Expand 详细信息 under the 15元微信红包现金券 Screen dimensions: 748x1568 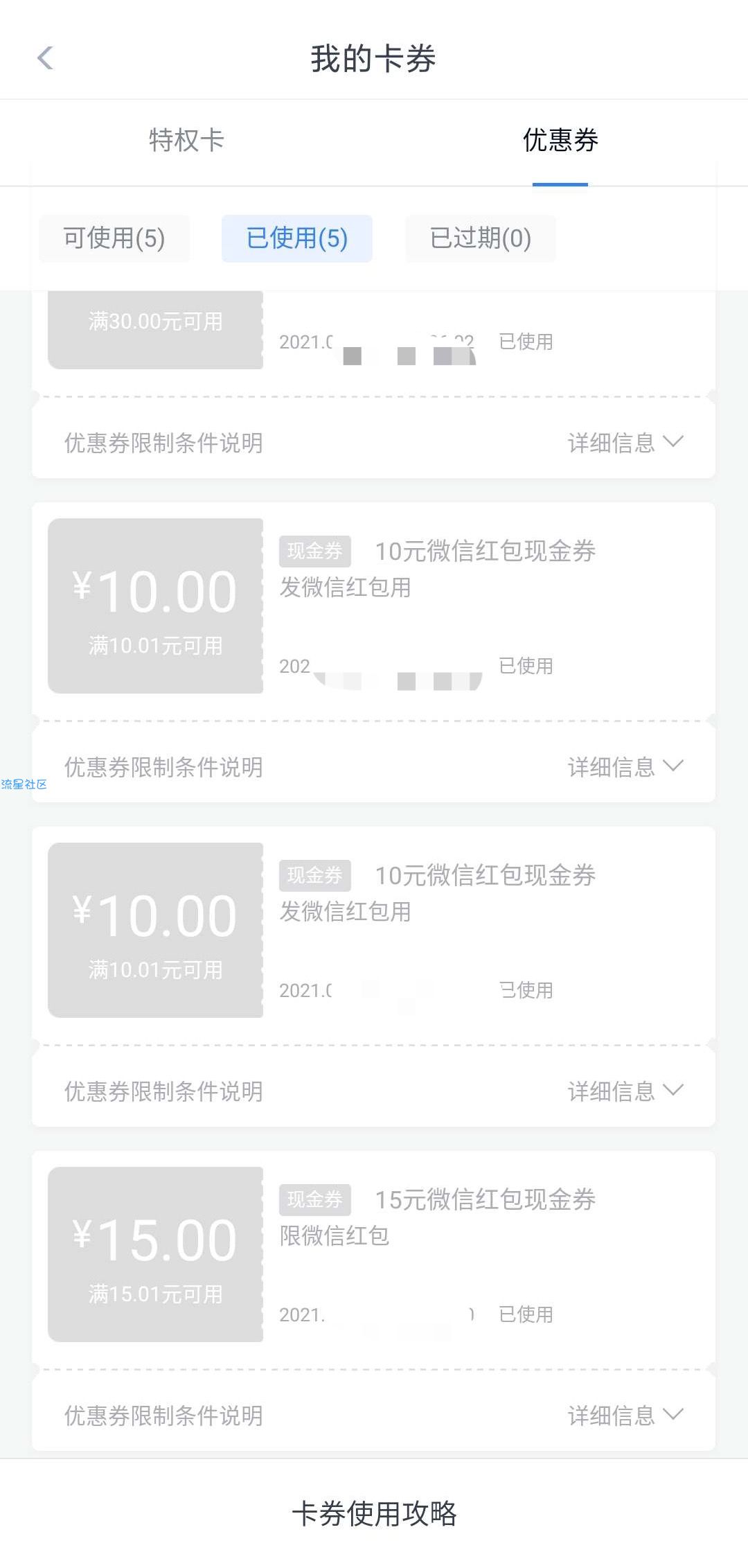(x=625, y=1415)
